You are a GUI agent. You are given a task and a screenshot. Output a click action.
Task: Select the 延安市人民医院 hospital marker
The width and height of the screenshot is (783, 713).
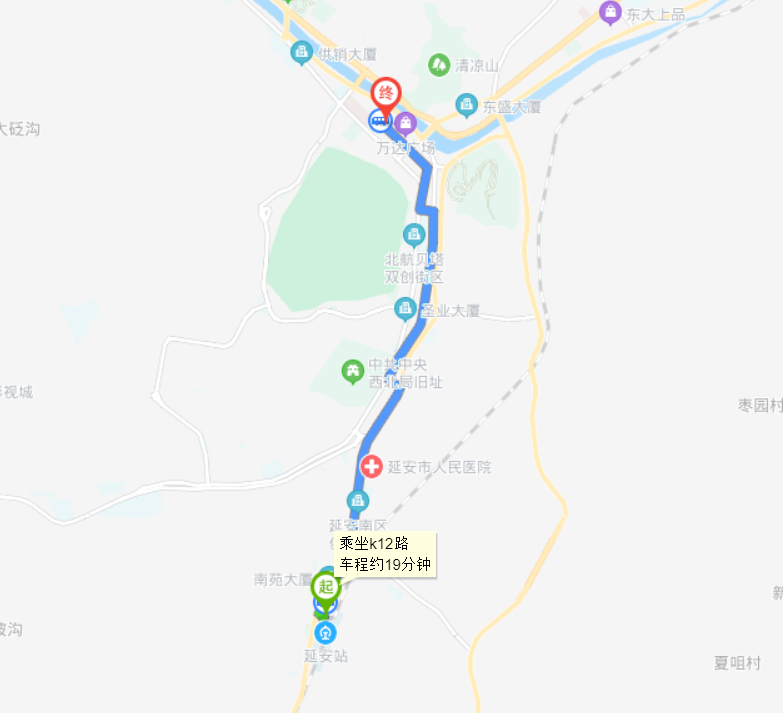click(x=371, y=466)
